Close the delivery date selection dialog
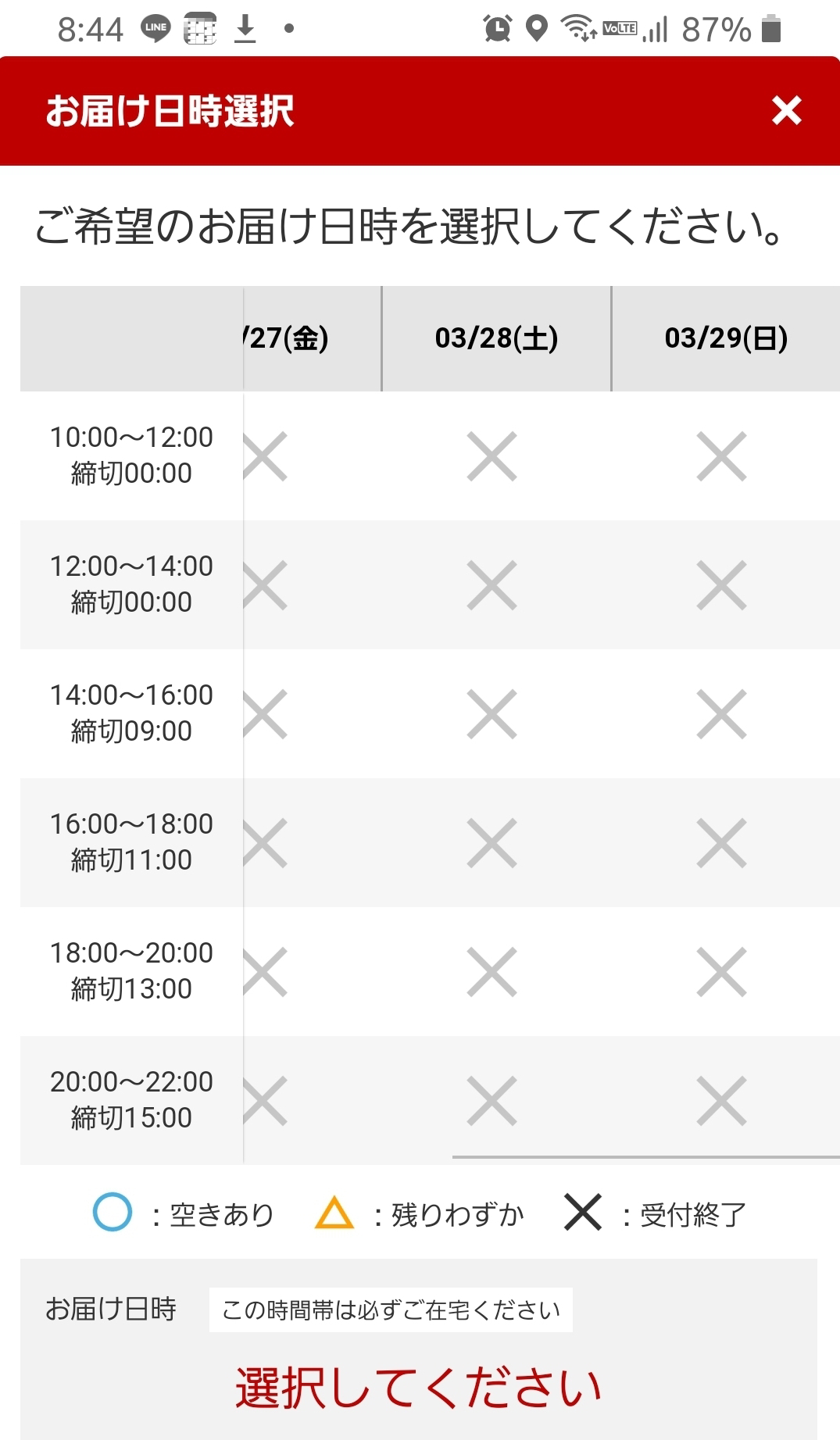The image size is (840, 1440). coord(786,110)
